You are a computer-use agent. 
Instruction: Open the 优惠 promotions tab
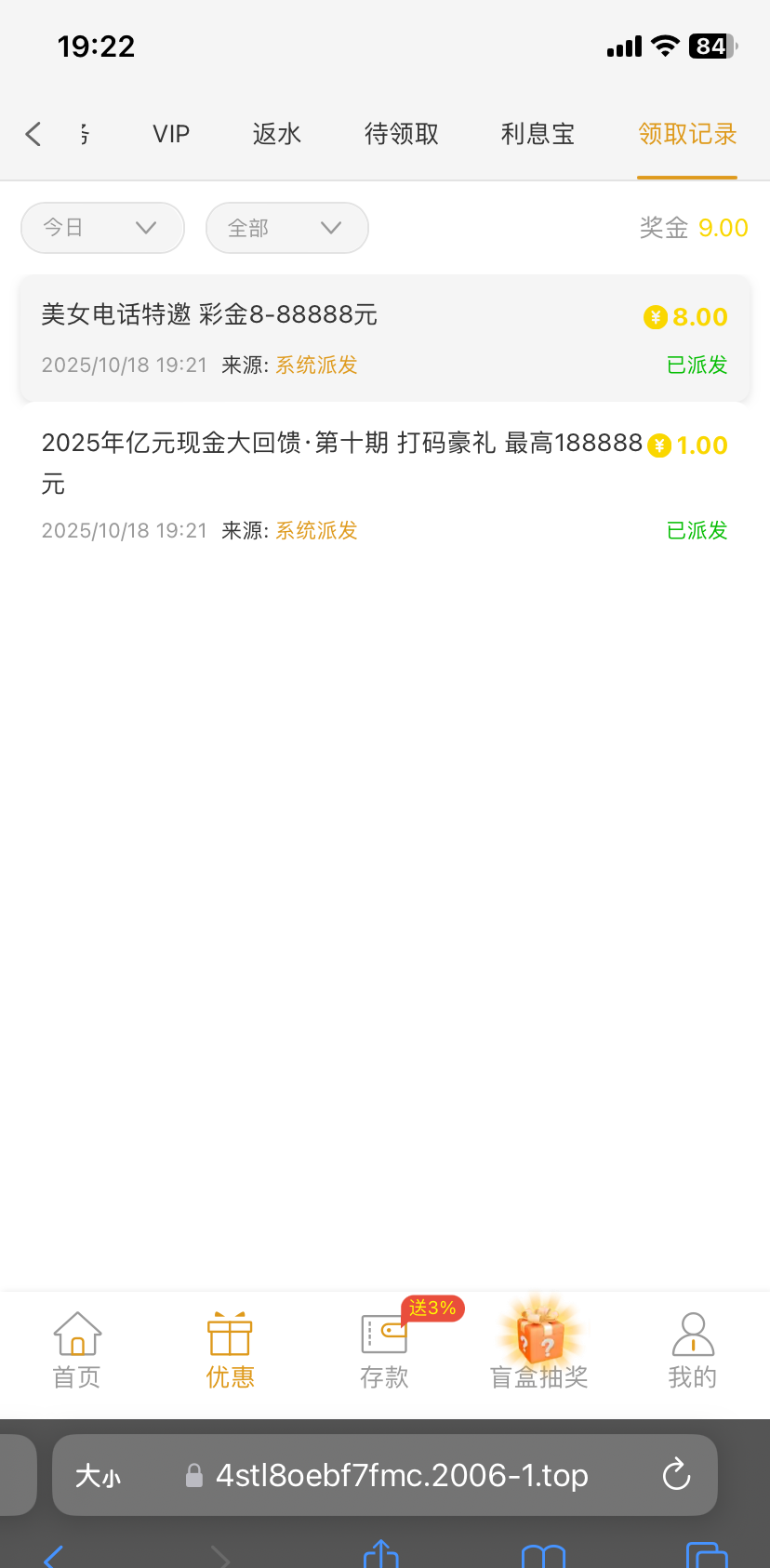pos(230,1350)
